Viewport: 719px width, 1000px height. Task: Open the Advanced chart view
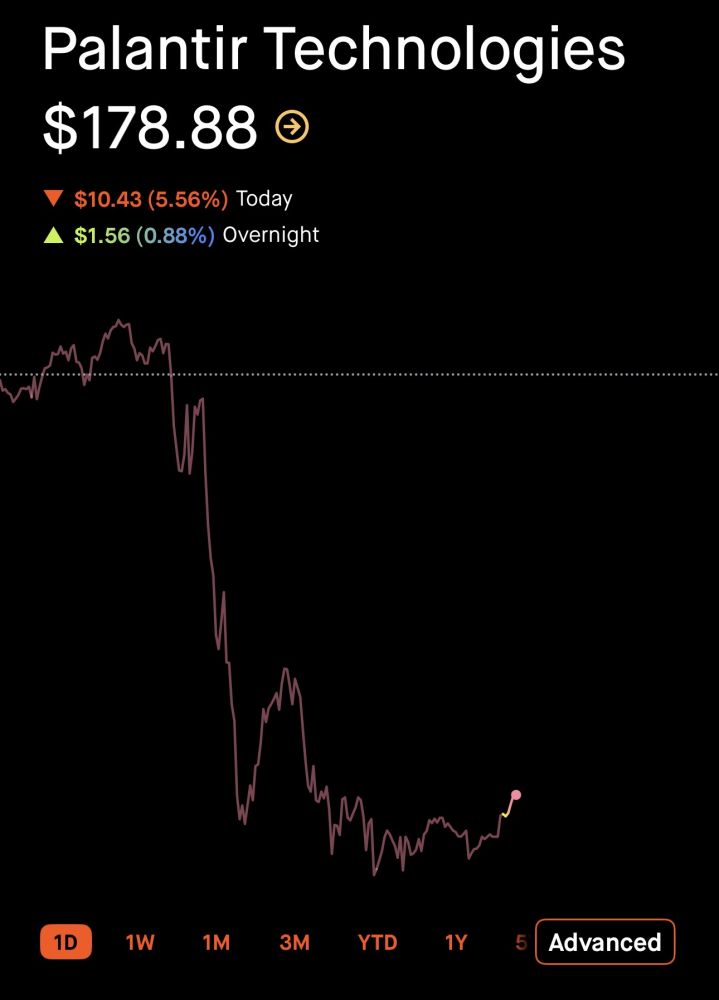605,942
